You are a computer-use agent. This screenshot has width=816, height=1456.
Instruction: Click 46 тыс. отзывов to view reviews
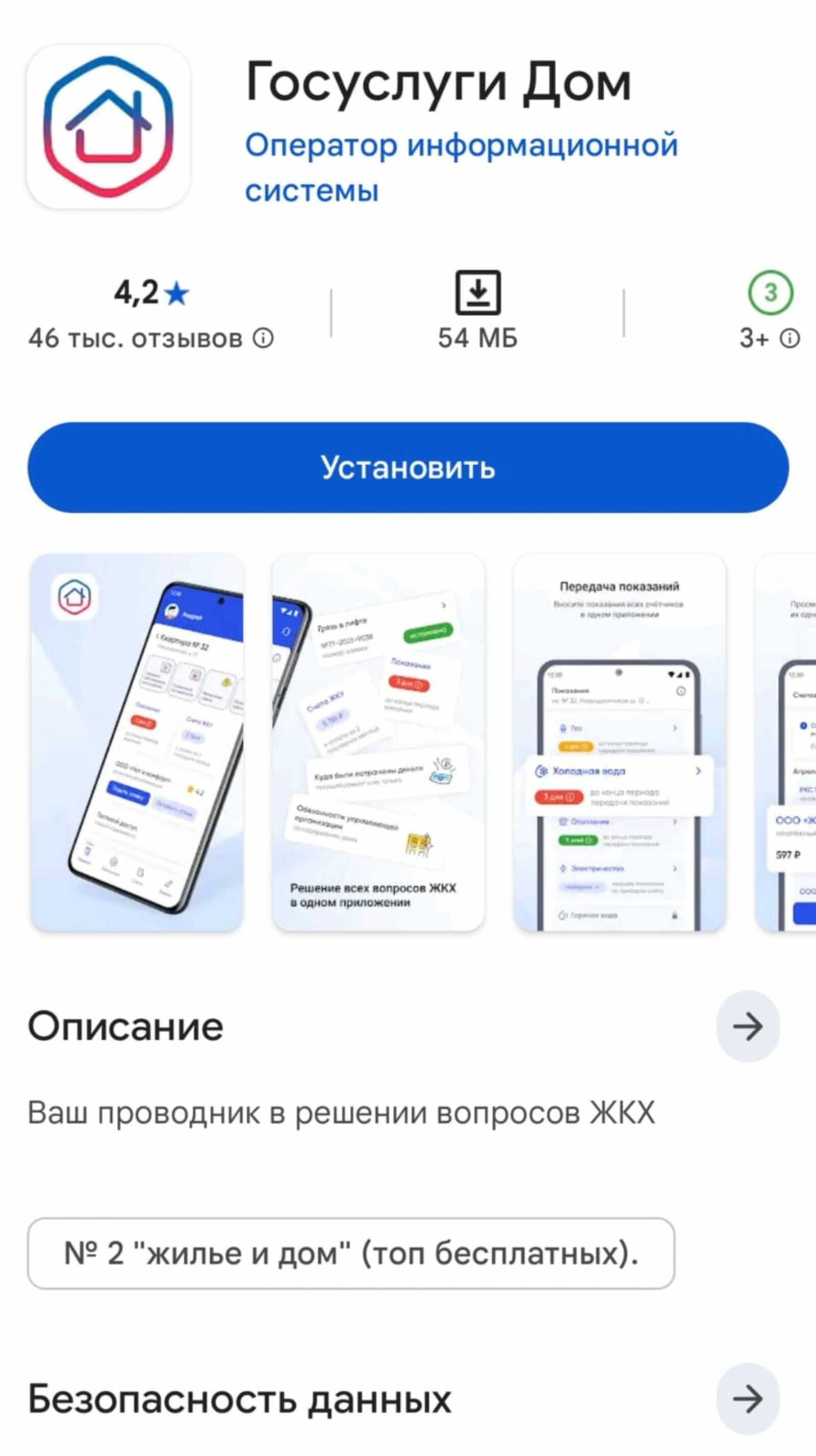(136, 337)
